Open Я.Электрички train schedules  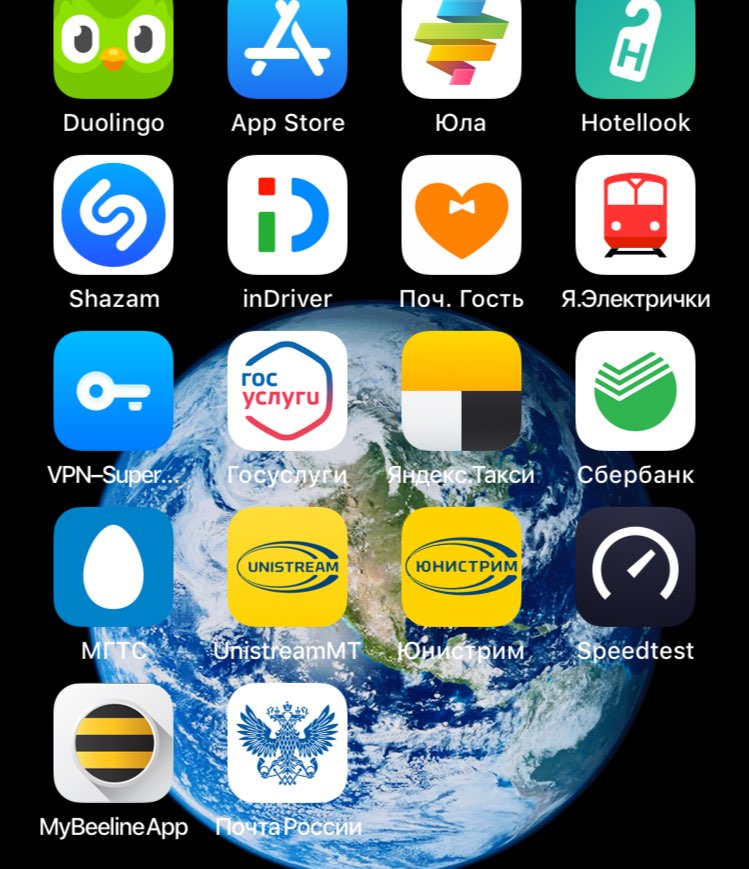click(635, 215)
